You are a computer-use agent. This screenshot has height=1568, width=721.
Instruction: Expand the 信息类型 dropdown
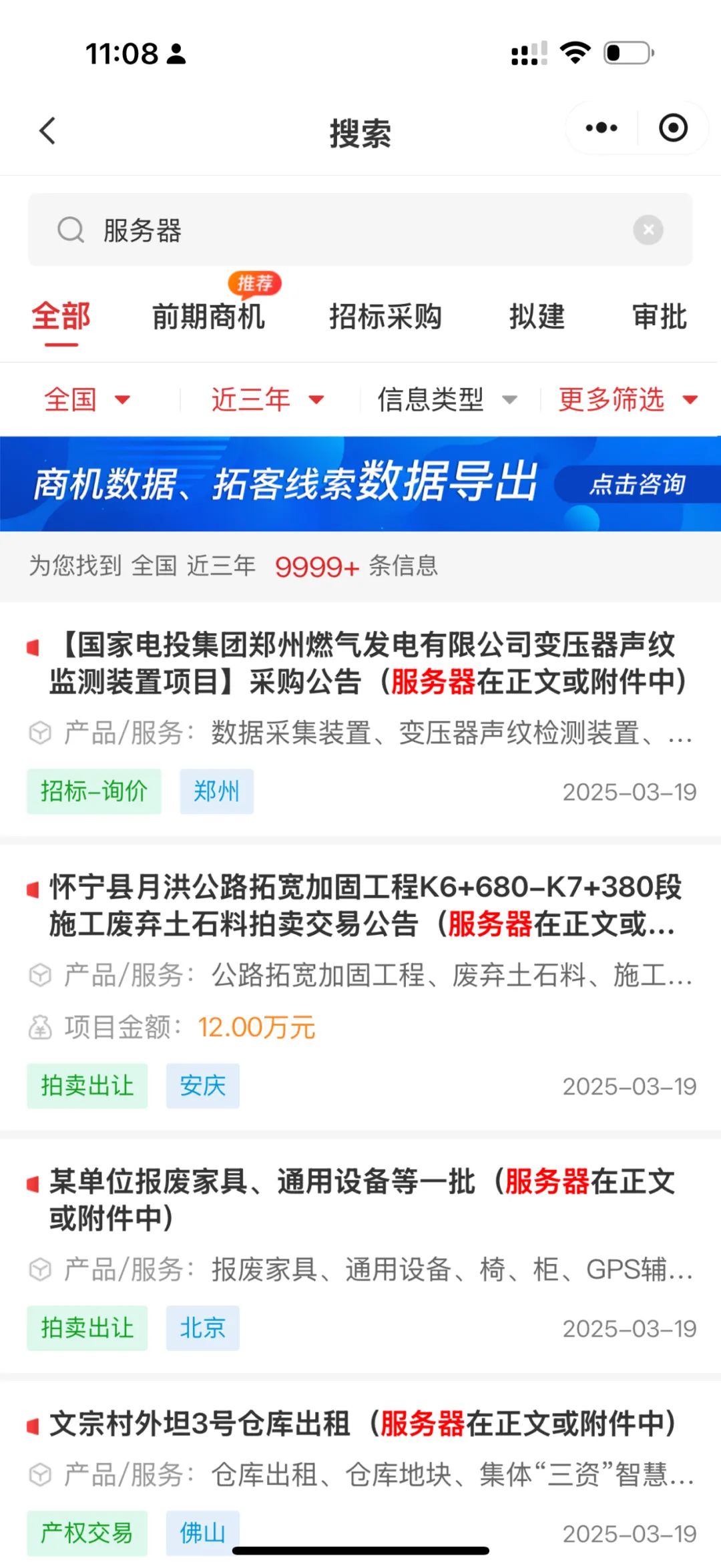pos(447,399)
